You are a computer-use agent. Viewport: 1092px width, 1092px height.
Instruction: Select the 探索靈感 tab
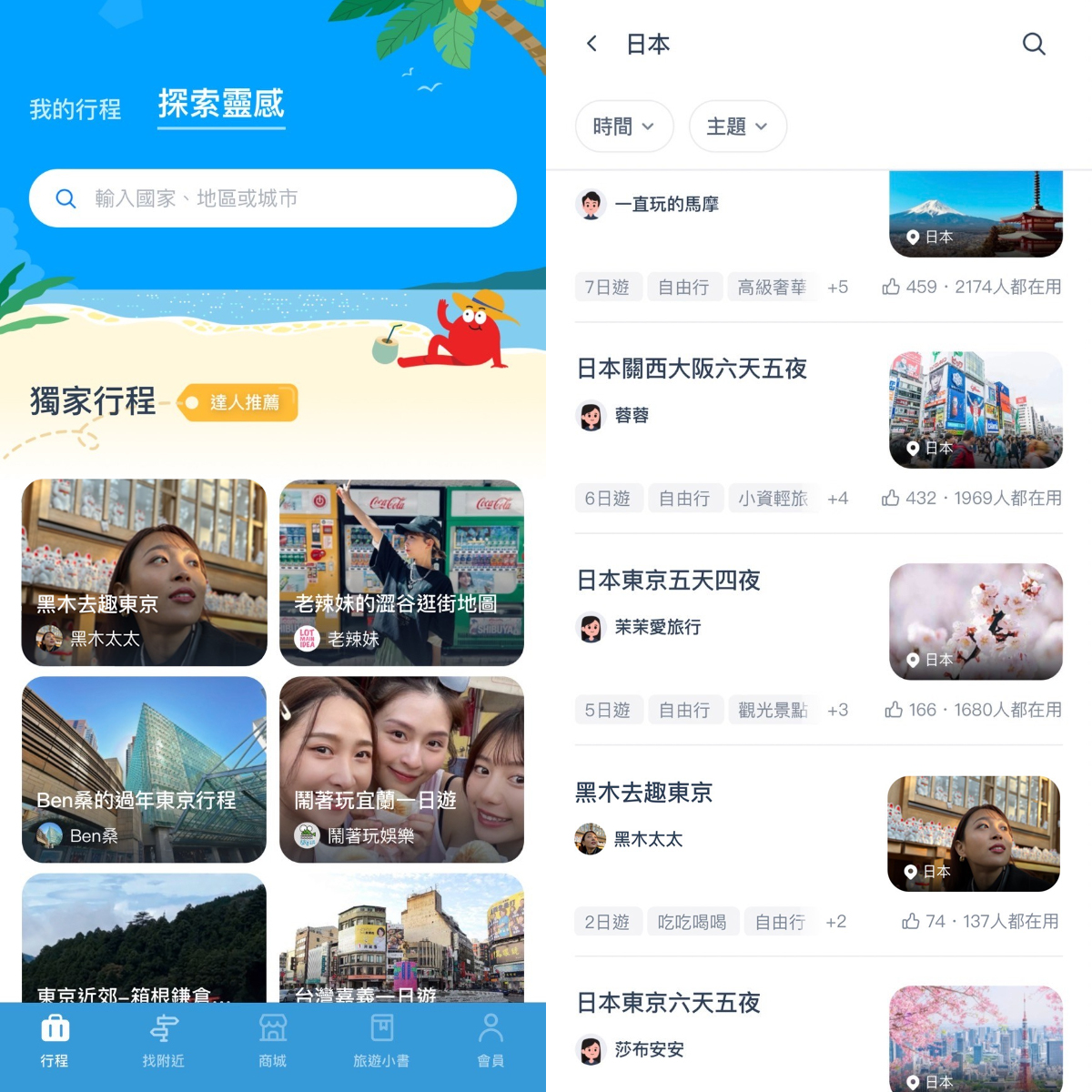point(221,104)
